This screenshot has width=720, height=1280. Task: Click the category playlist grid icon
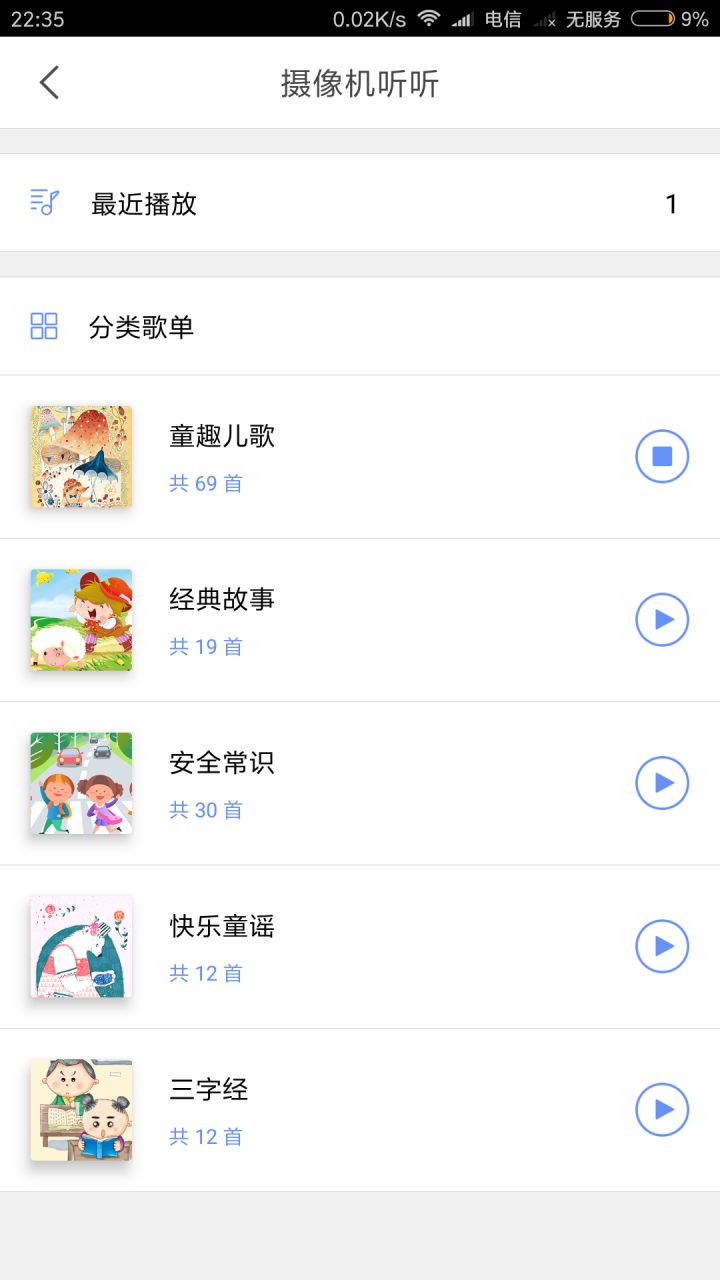point(44,326)
